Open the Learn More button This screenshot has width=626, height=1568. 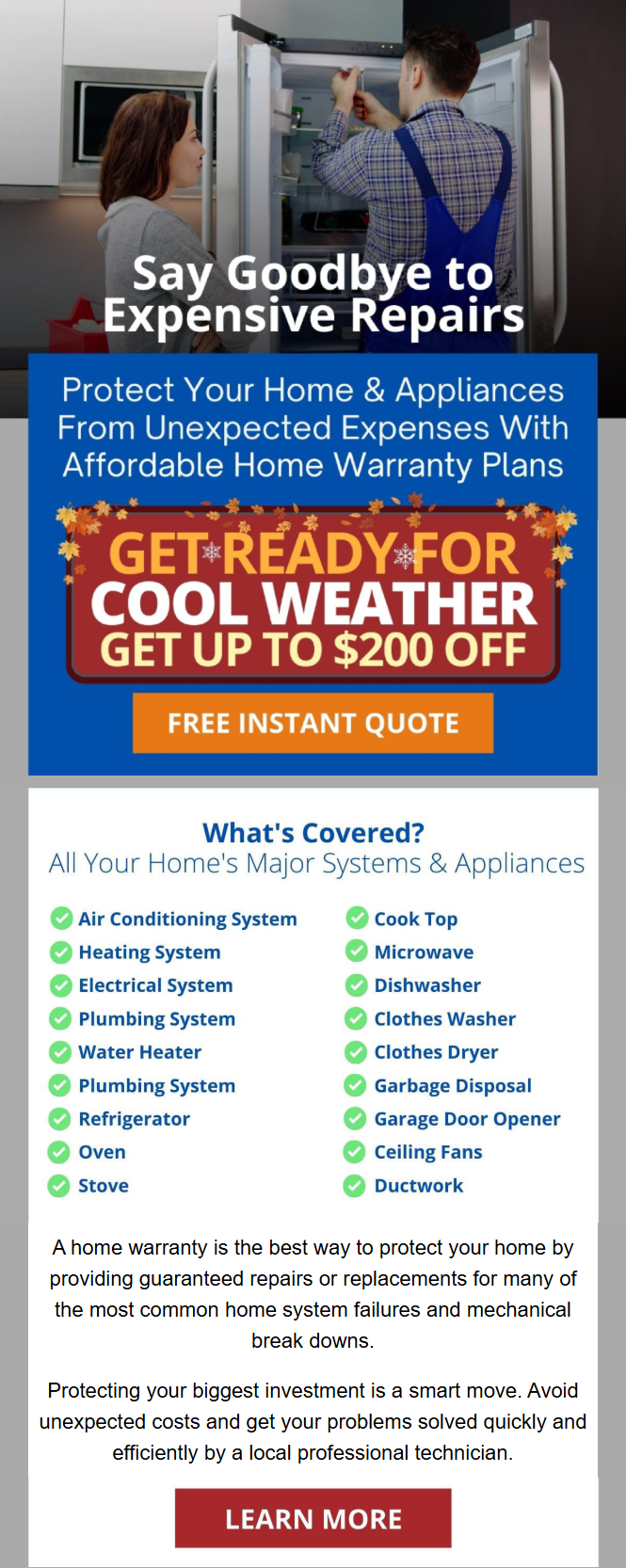(313, 1518)
